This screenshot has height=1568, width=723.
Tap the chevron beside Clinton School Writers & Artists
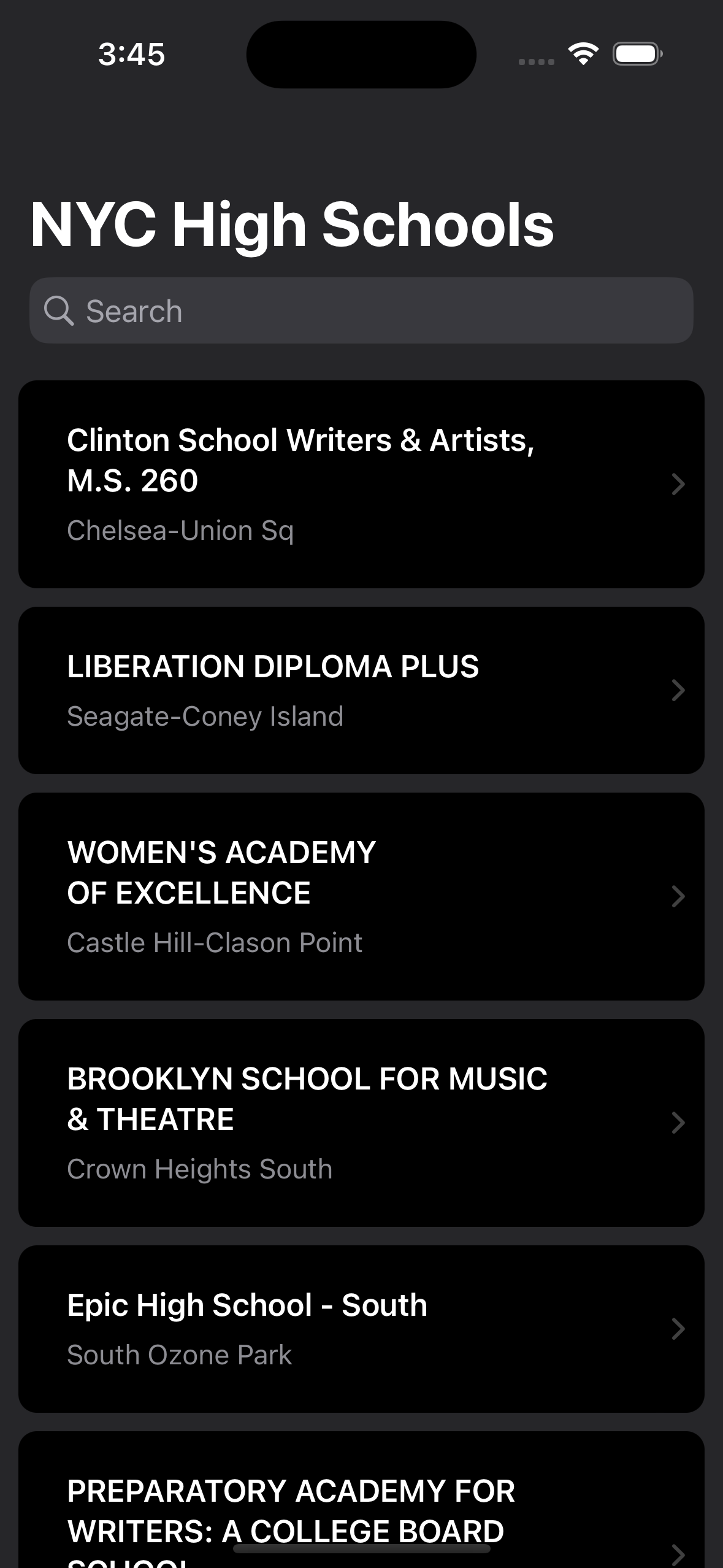pyautogui.click(x=678, y=484)
